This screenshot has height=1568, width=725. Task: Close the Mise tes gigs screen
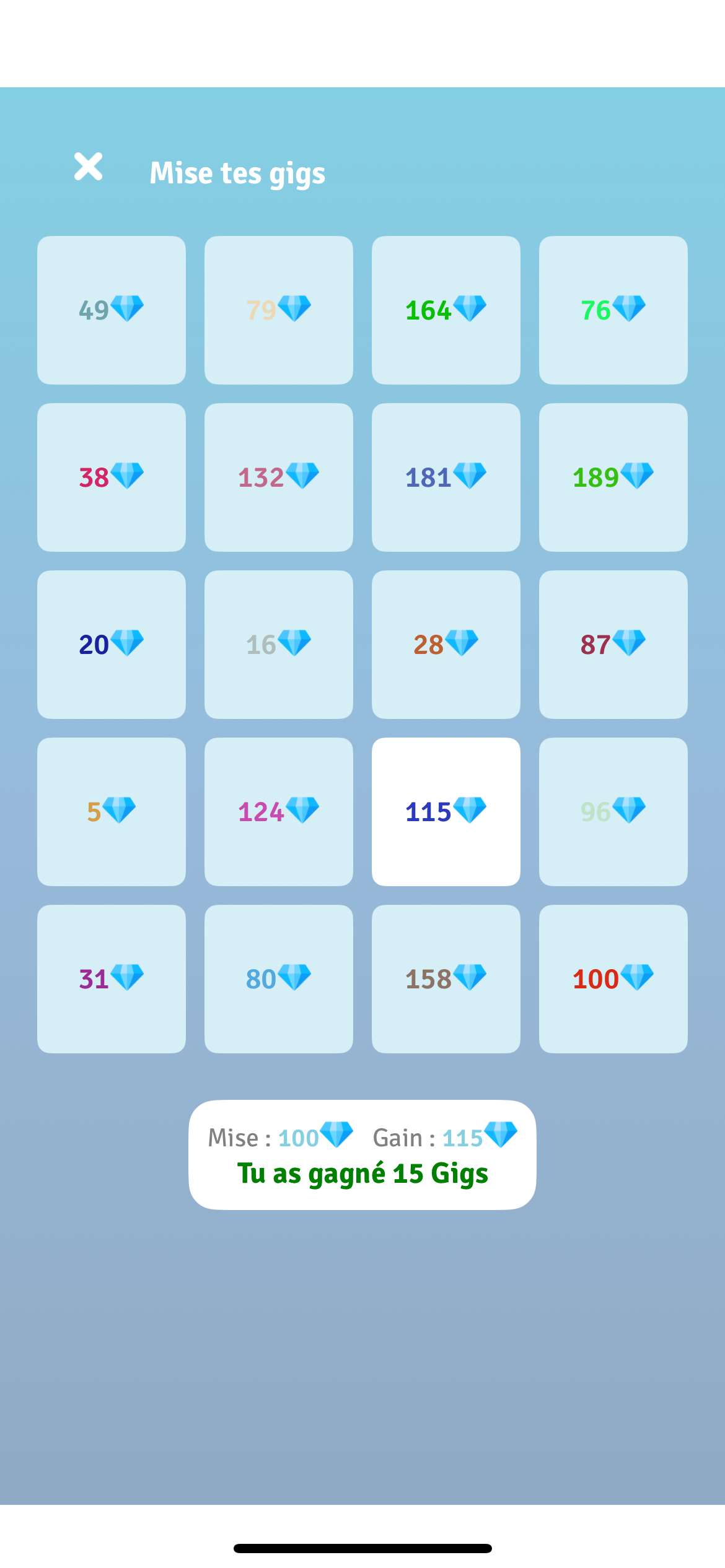(88, 167)
